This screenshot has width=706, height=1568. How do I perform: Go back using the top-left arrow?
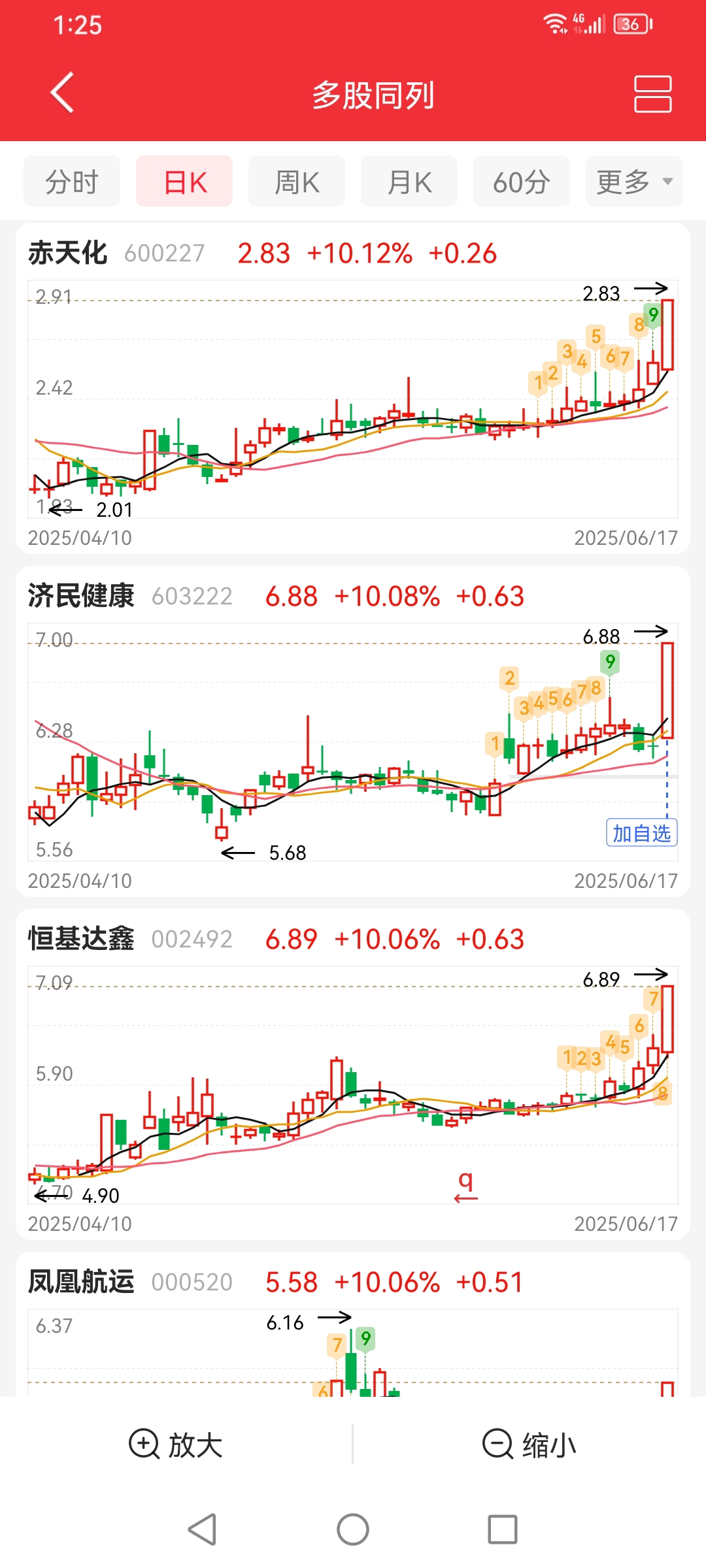coord(63,93)
